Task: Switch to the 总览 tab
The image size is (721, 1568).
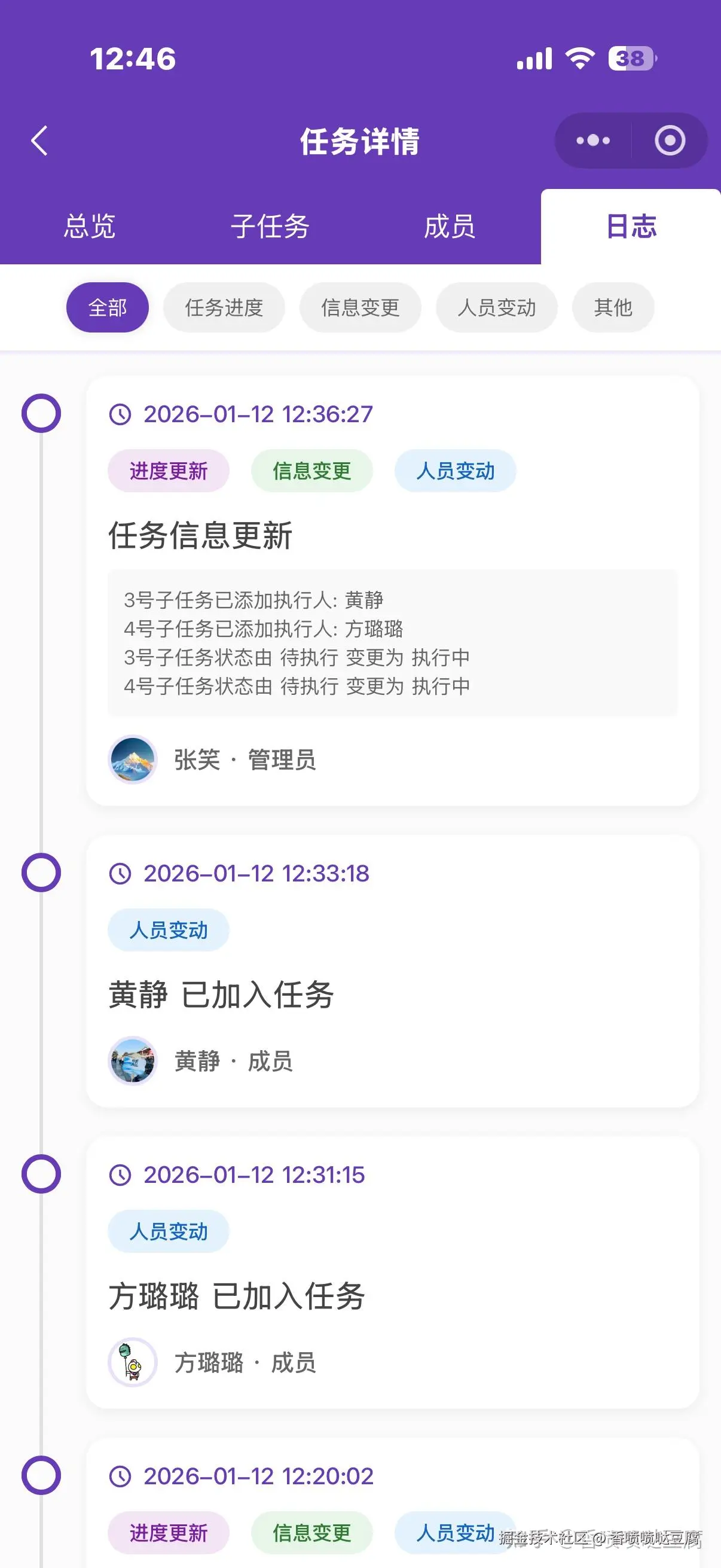Action: (x=90, y=227)
